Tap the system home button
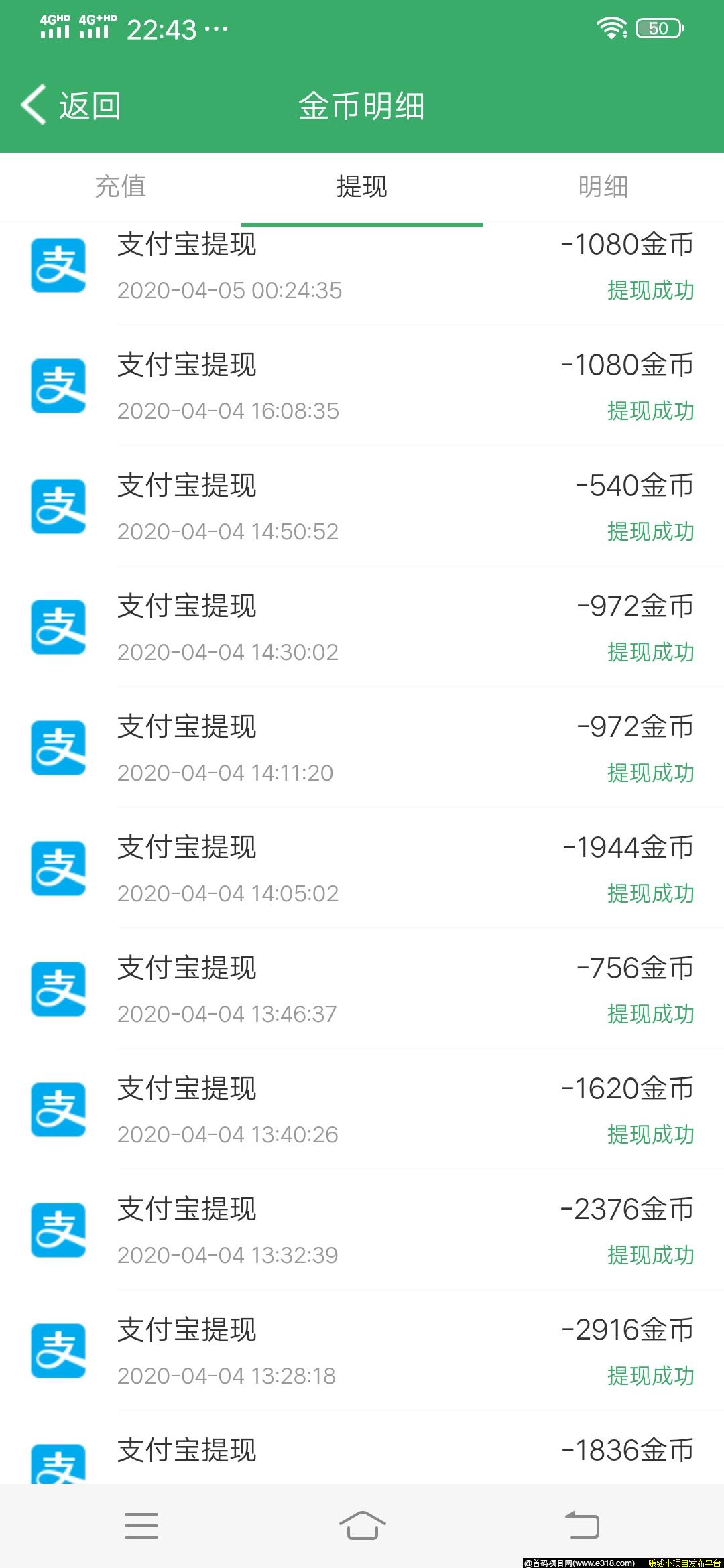This screenshot has height=1568, width=724. coord(362,1525)
